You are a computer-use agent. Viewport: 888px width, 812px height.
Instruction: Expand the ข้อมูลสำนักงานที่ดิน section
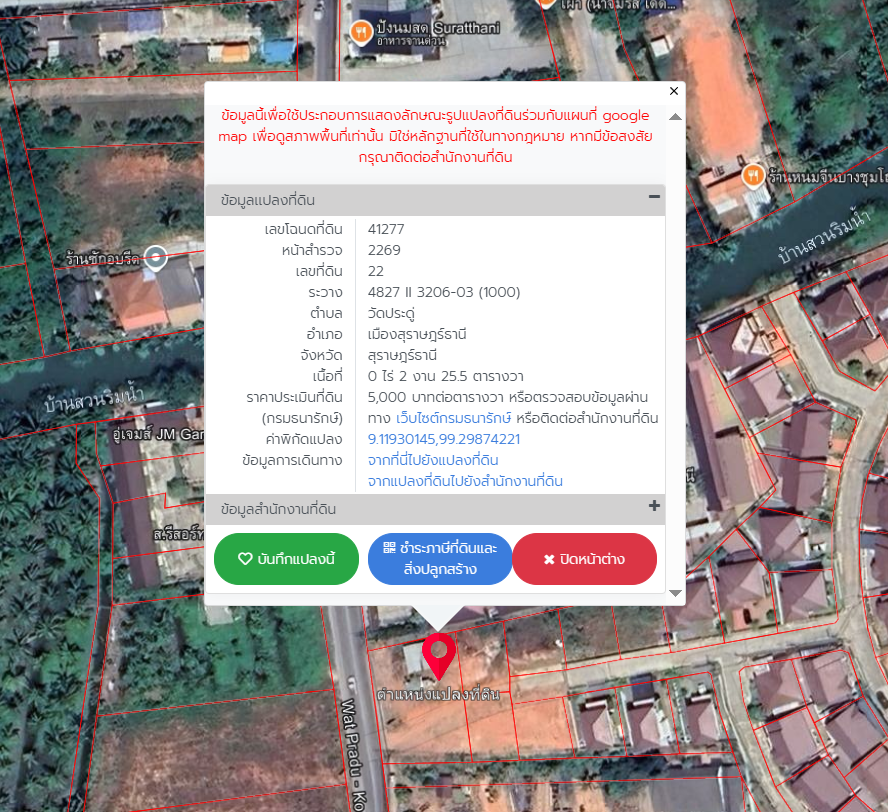point(654,506)
